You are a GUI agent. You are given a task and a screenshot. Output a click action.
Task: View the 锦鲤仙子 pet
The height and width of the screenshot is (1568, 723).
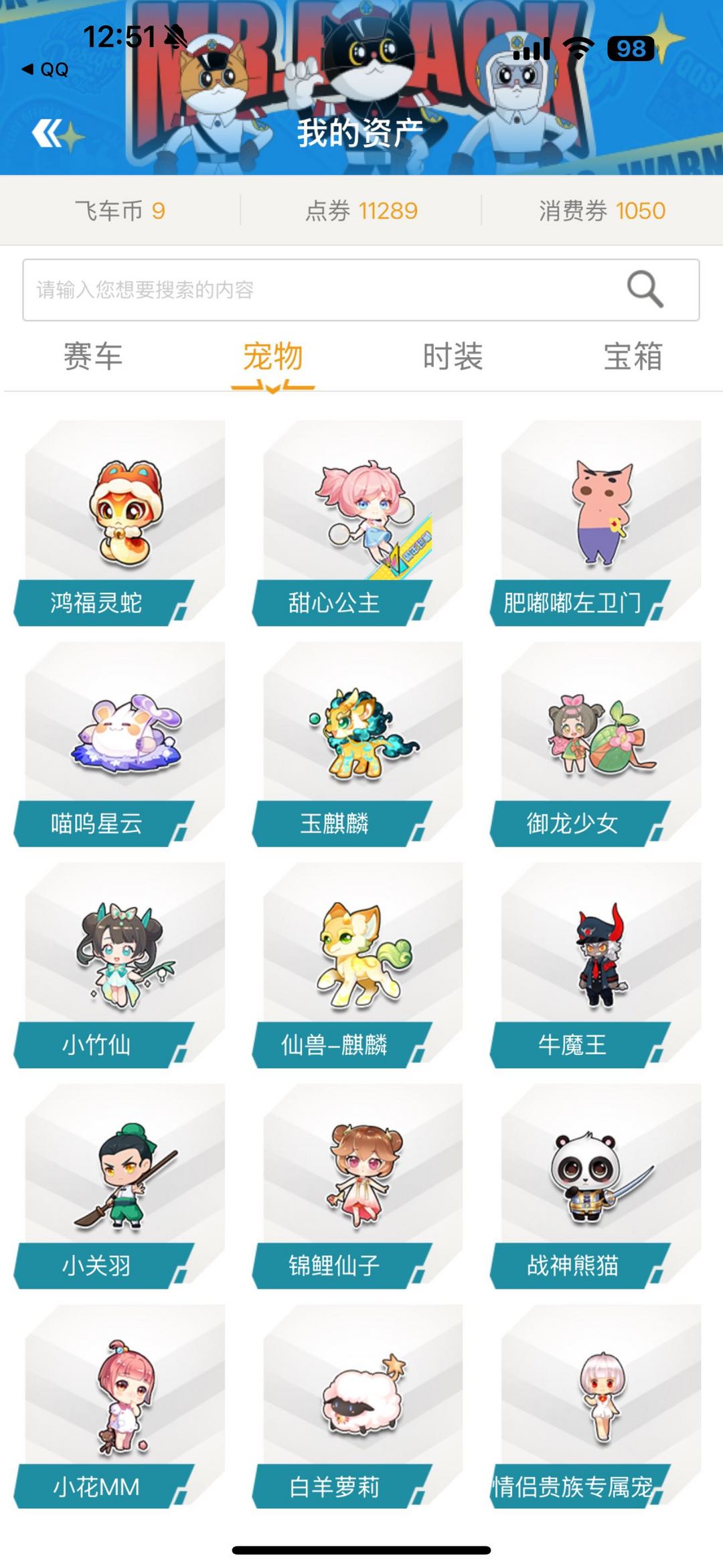tap(358, 1186)
